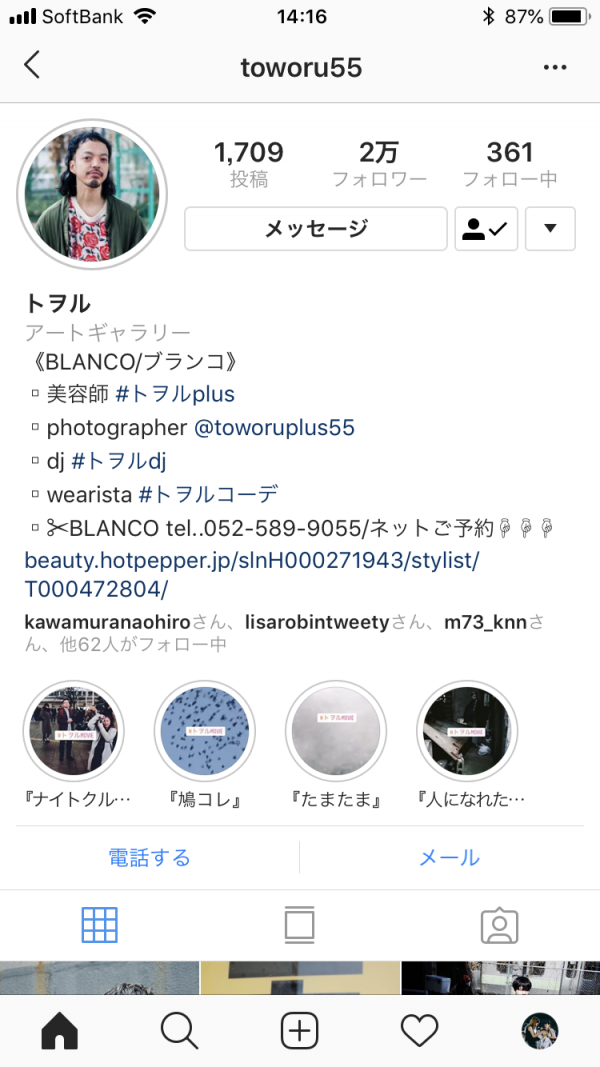Expand suggested accounts dropdown arrow

click(x=550, y=229)
